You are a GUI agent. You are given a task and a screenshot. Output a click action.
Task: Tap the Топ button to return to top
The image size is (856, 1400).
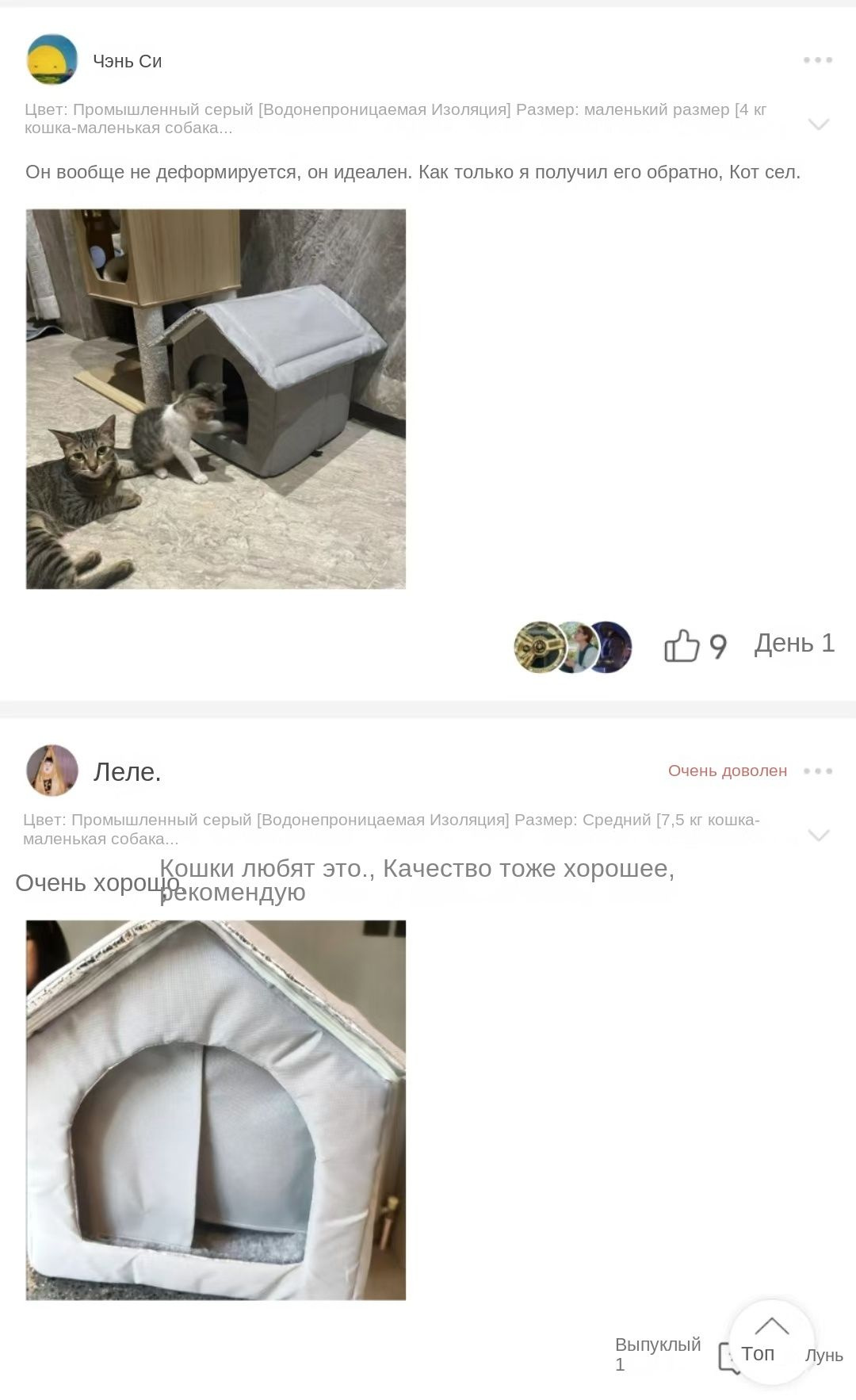(x=771, y=1342)
